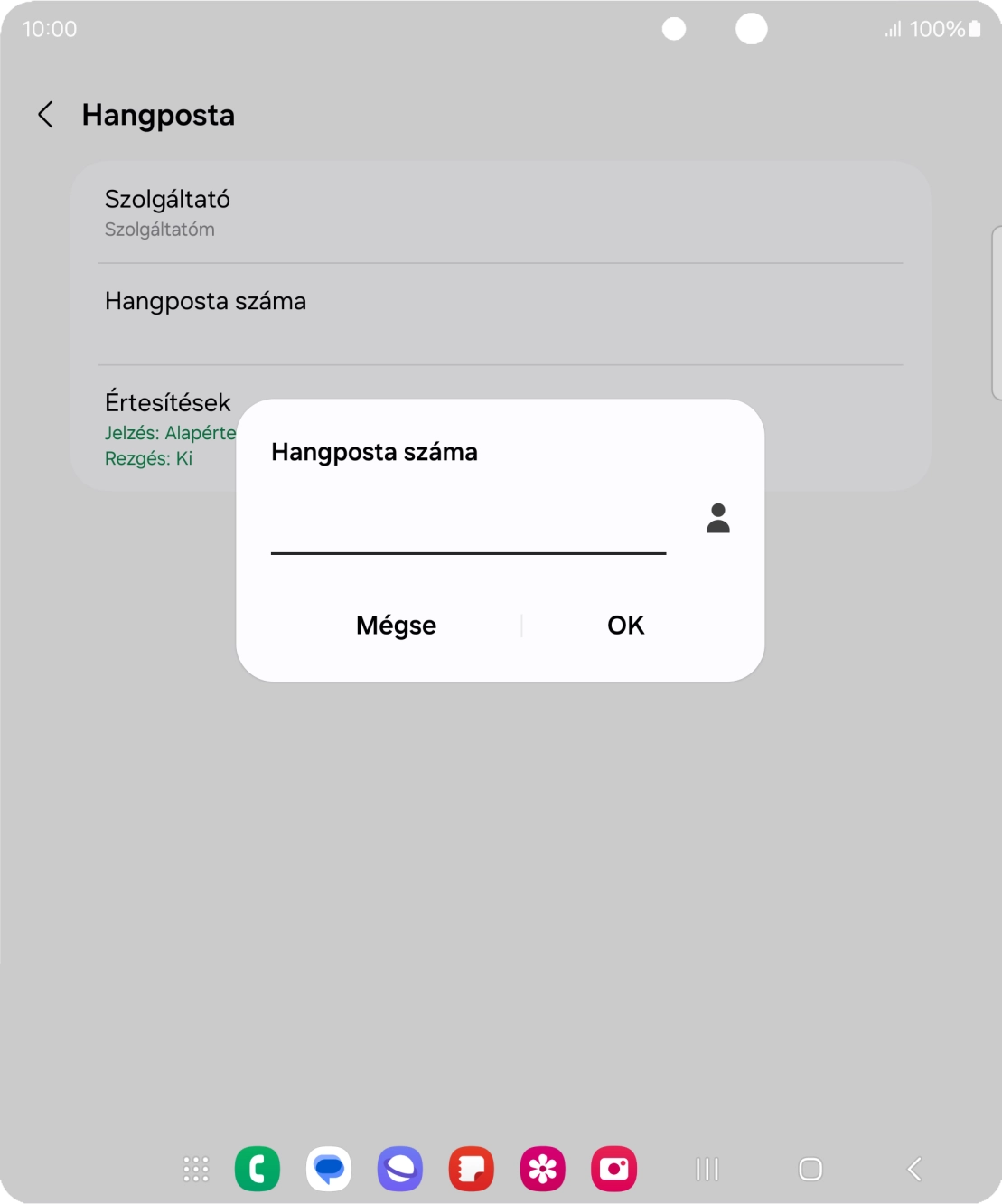This screenshot has height=1204, width=1002.
Task: Open the app drawer
Action: point(193,1169)
